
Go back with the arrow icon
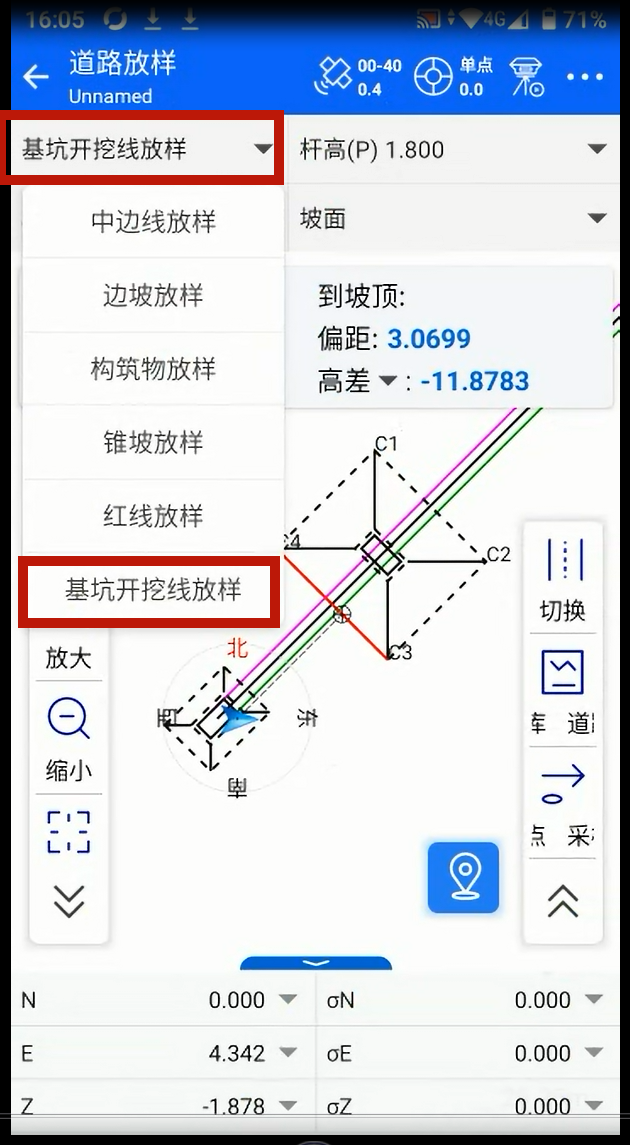[x=36, y=77]
